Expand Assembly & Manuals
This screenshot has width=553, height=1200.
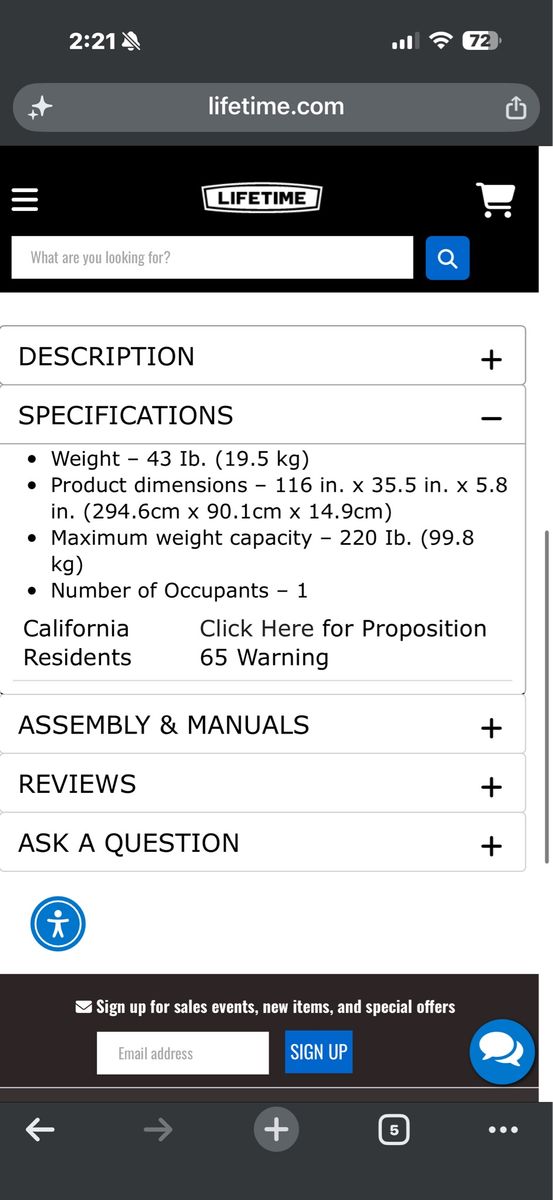pyautogui.click(x=262, y=724)
